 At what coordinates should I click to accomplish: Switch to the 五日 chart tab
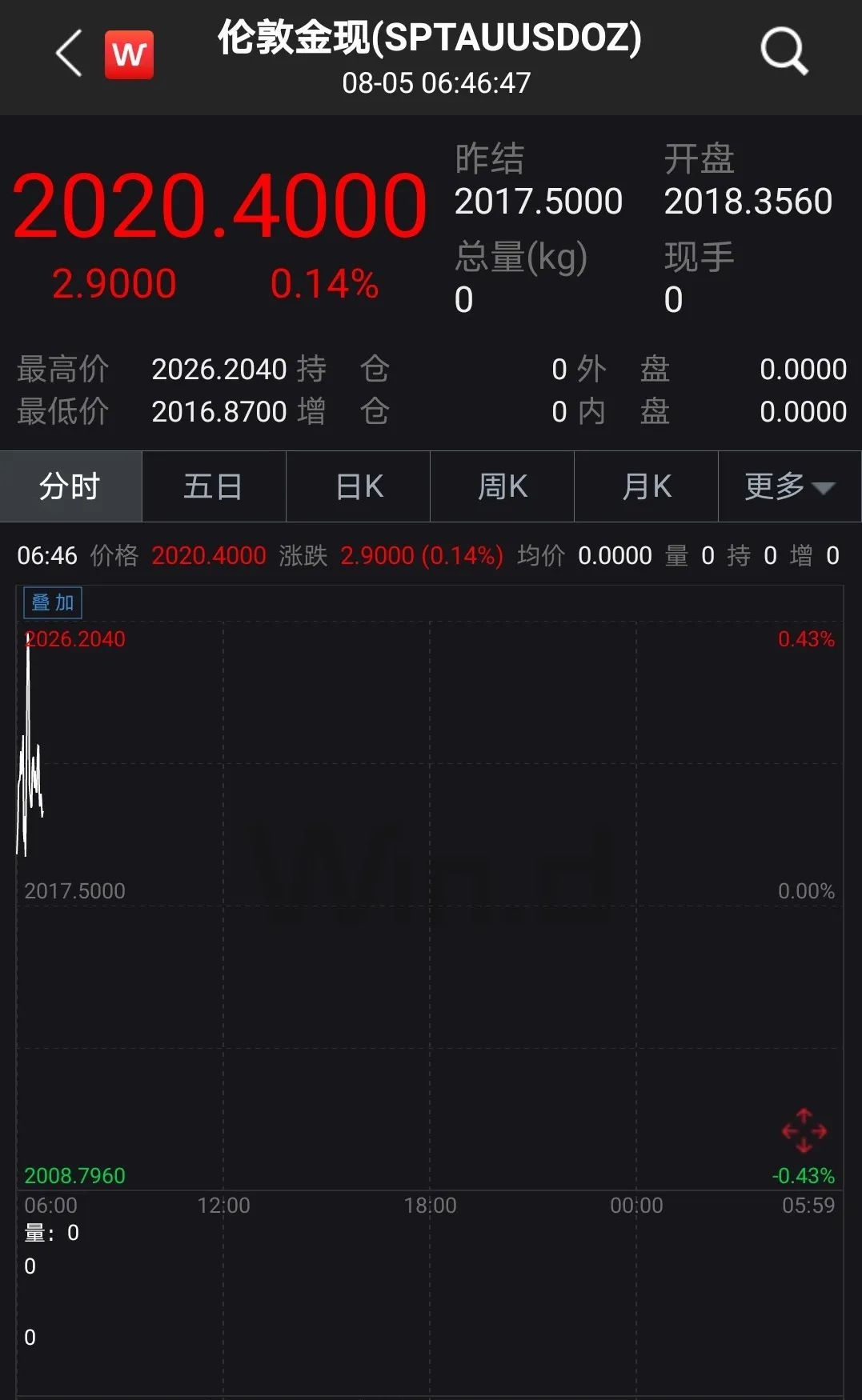214,486
